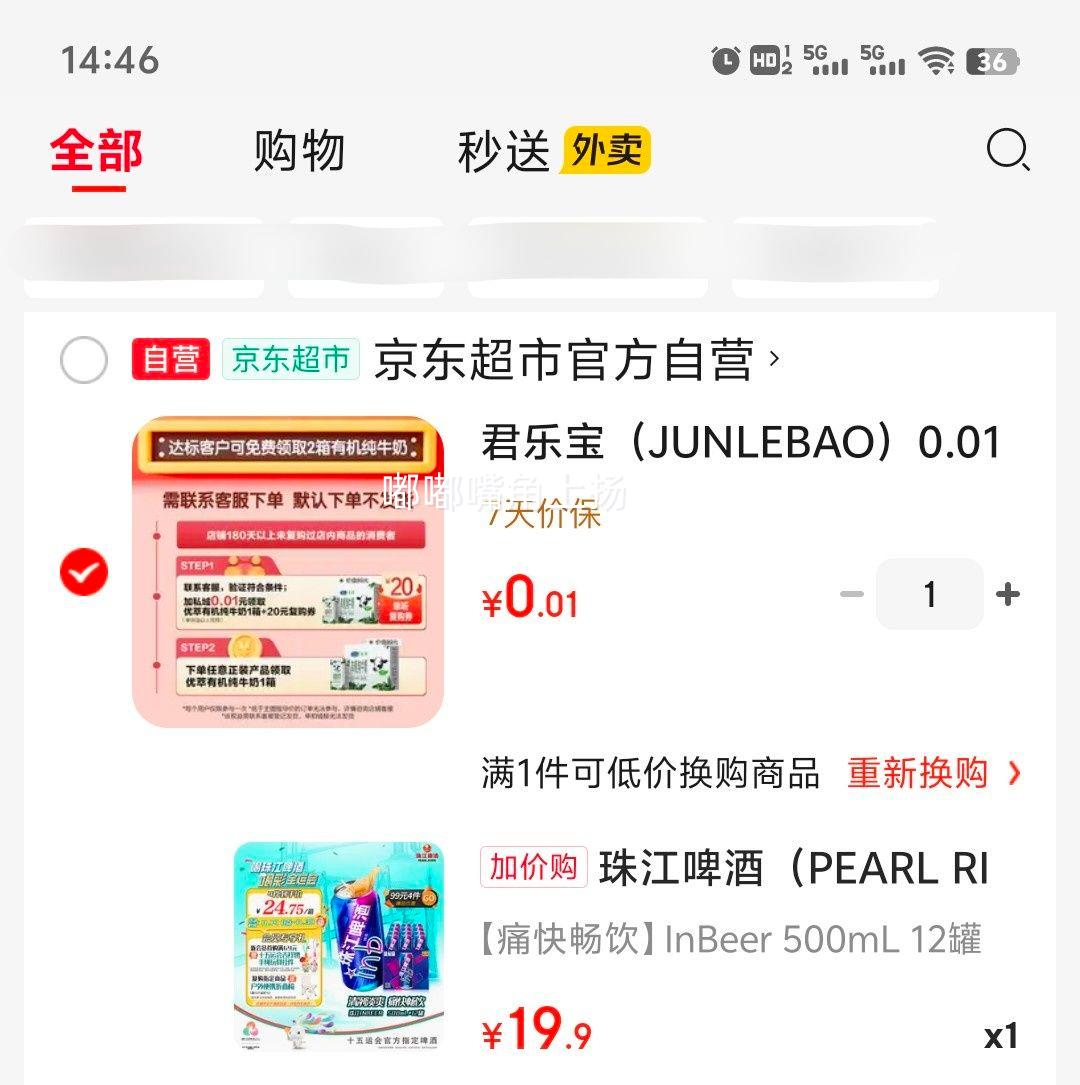Open the search magnifier icon
This screenshot has height=1085, width=1080.
(1007, 150)
